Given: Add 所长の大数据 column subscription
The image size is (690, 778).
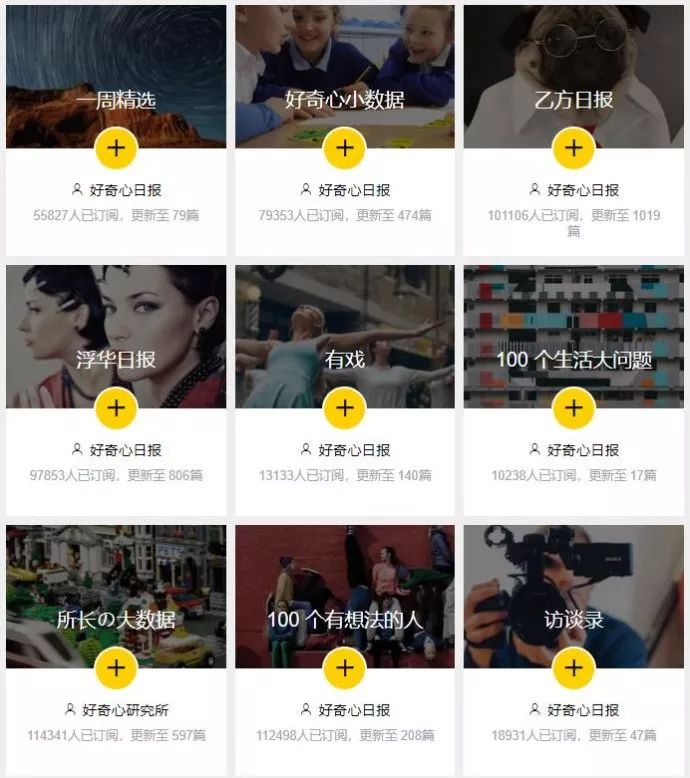Looking at the screenshot, I should tap(116, 668).
